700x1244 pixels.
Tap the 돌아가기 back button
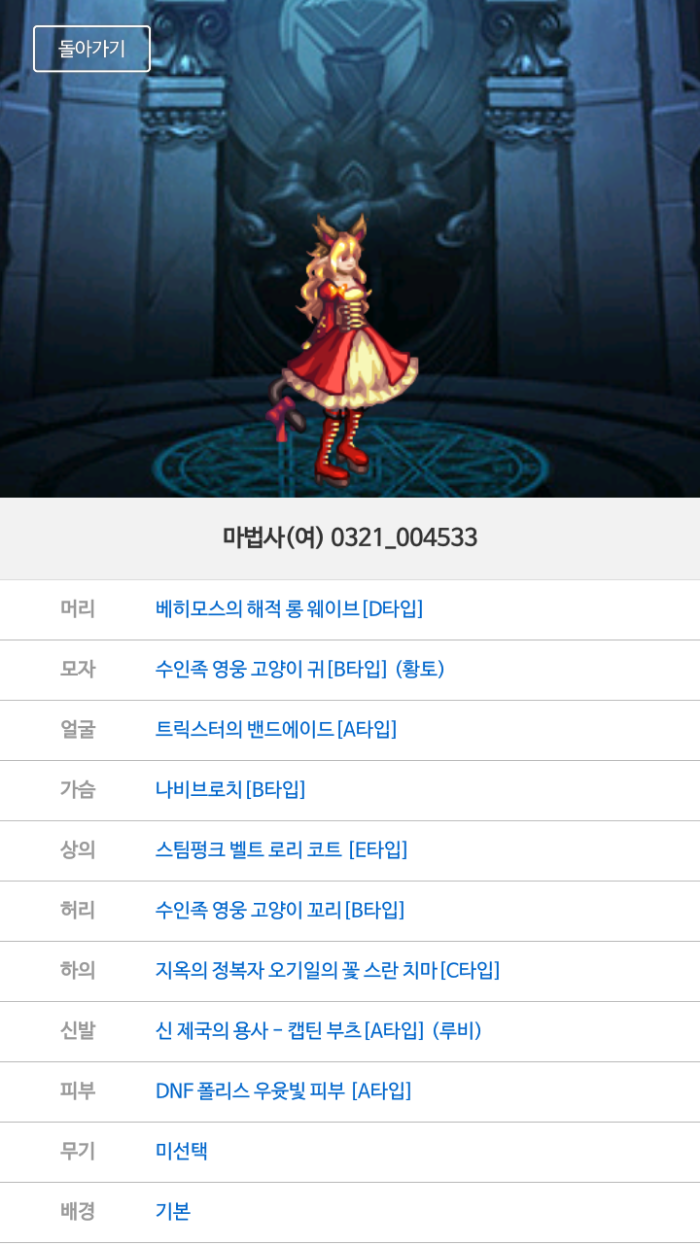pos(92,49)
